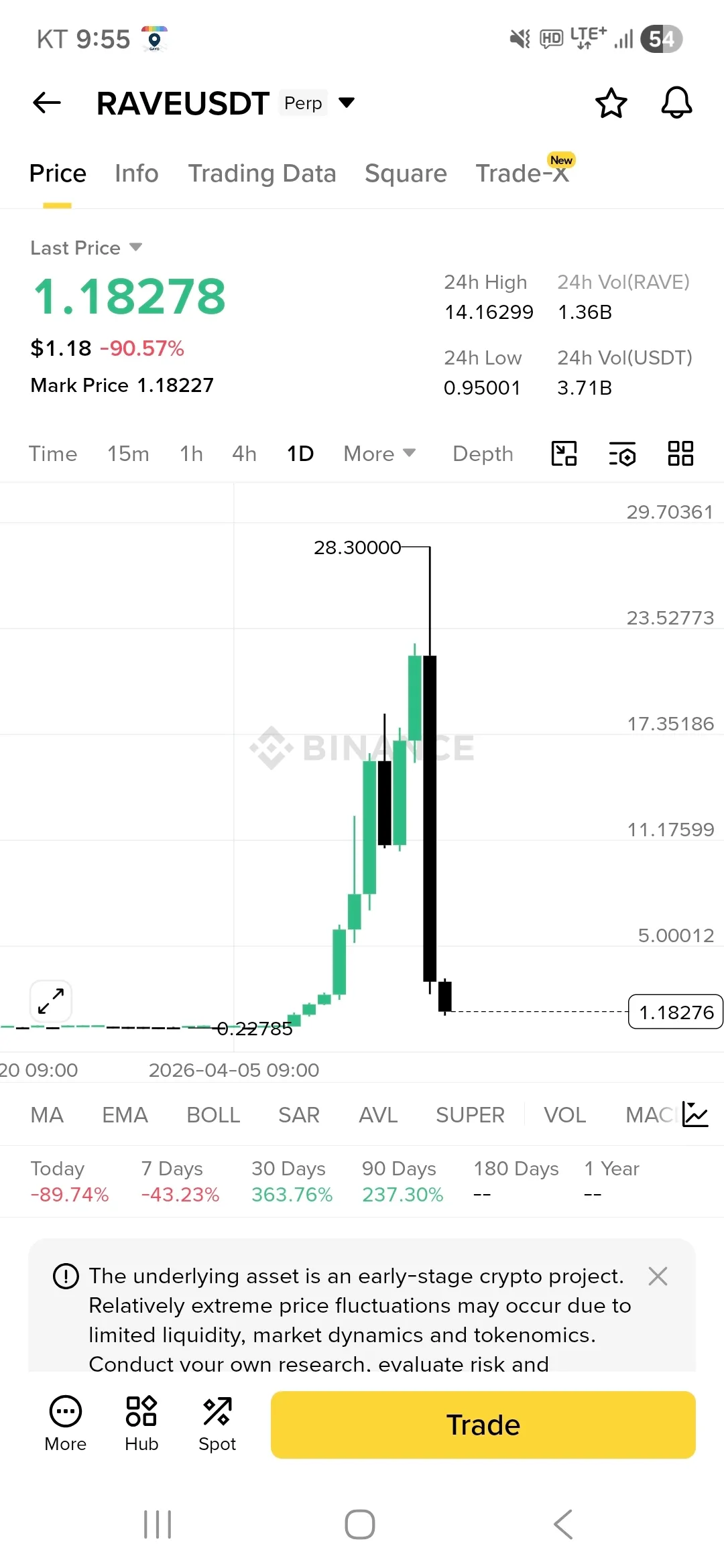Enable the VOL indicator

(564, 1115)
